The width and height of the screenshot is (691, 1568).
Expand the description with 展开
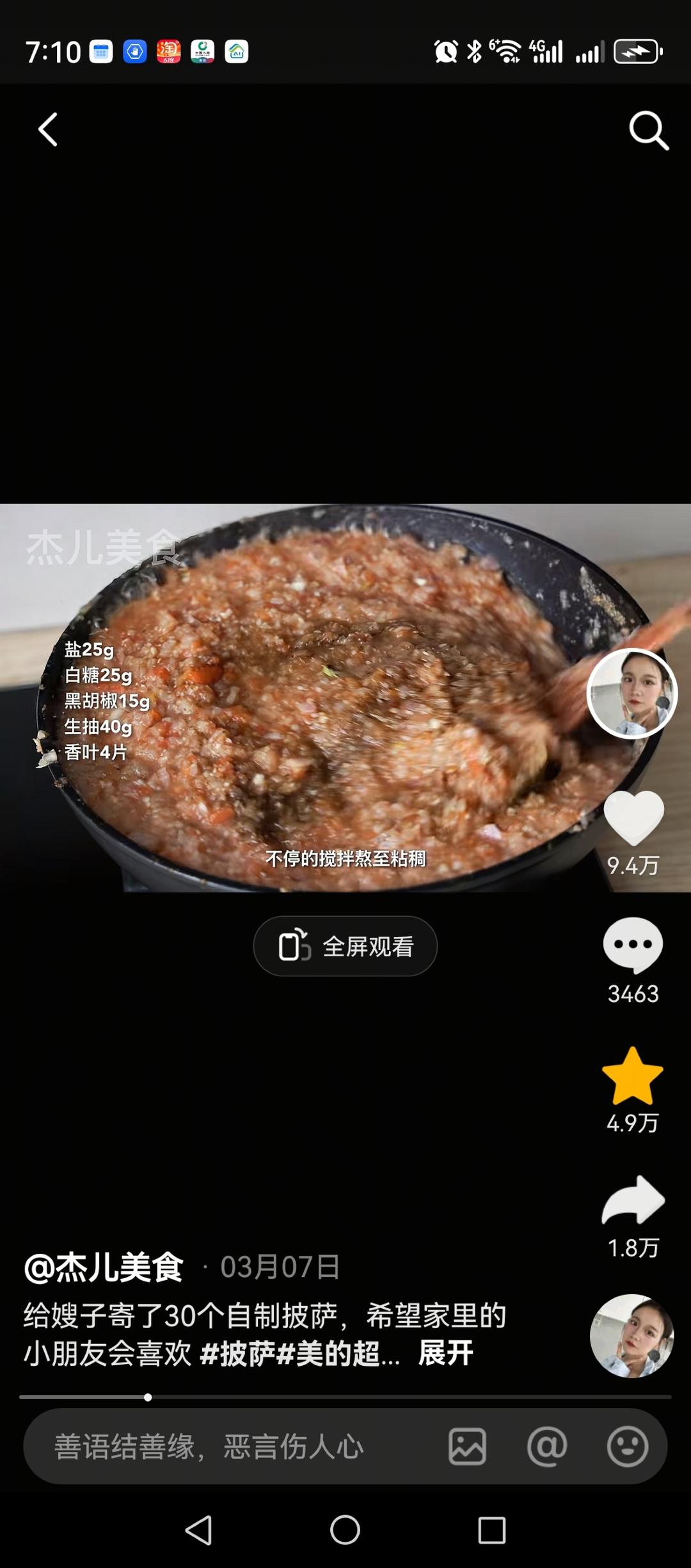[x=445, y=1353]
